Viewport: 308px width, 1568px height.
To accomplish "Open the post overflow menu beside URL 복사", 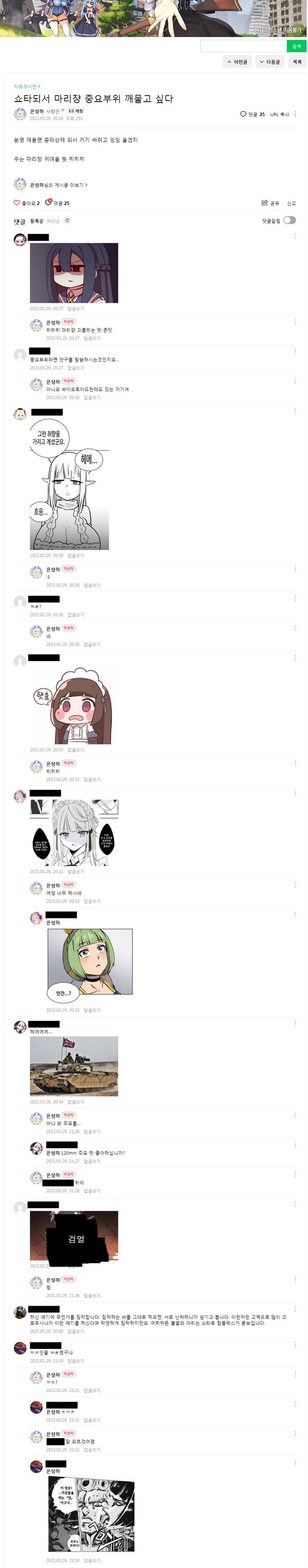I will coord(295,114).
